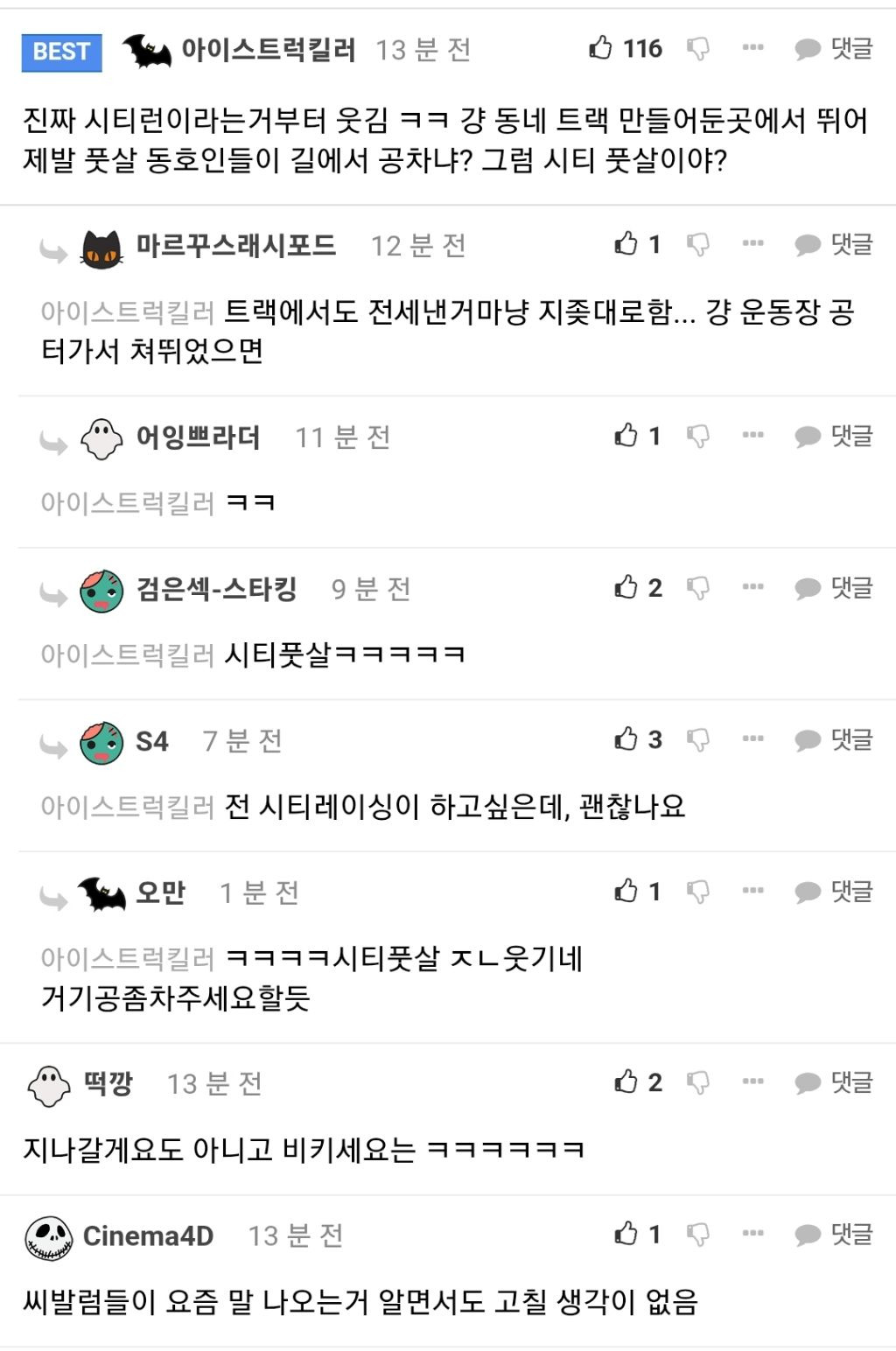Open more options on Cinema4D's comment
Screen dimensions: 896x1351
pos(752,1234)
